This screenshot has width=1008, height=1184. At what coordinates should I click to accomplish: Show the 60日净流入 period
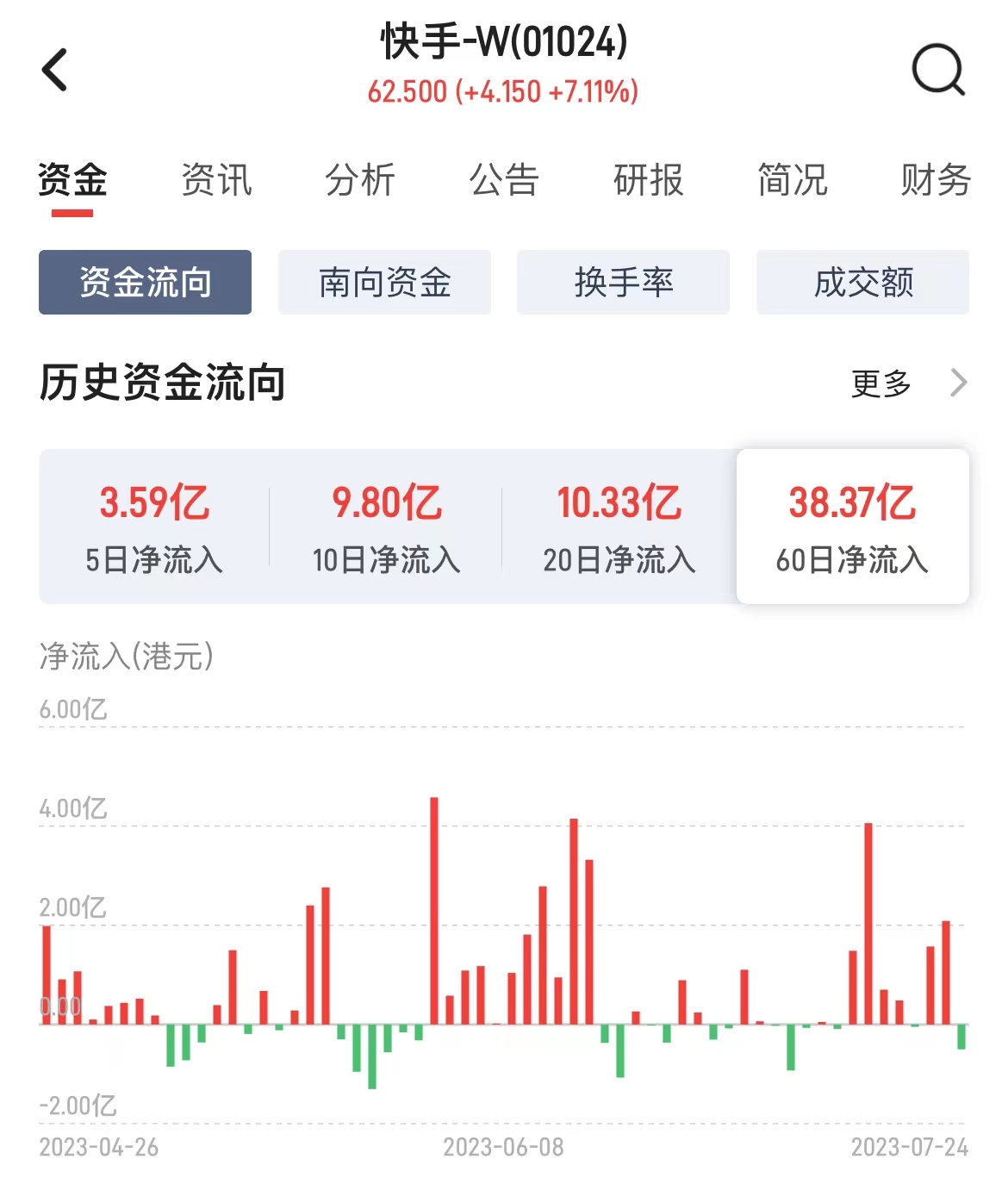[852, 527]
